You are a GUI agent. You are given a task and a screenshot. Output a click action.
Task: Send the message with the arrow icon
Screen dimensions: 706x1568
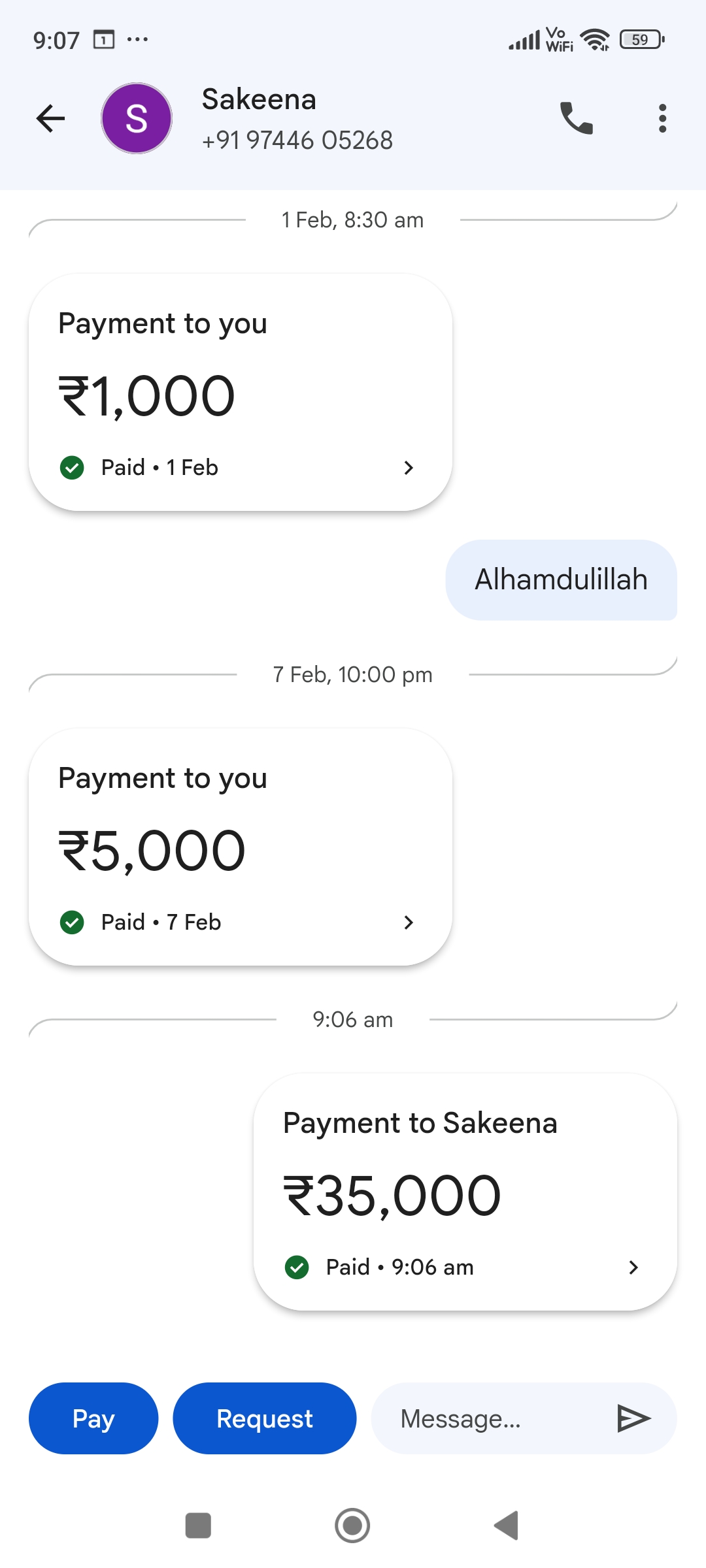tap(633, 1418)
